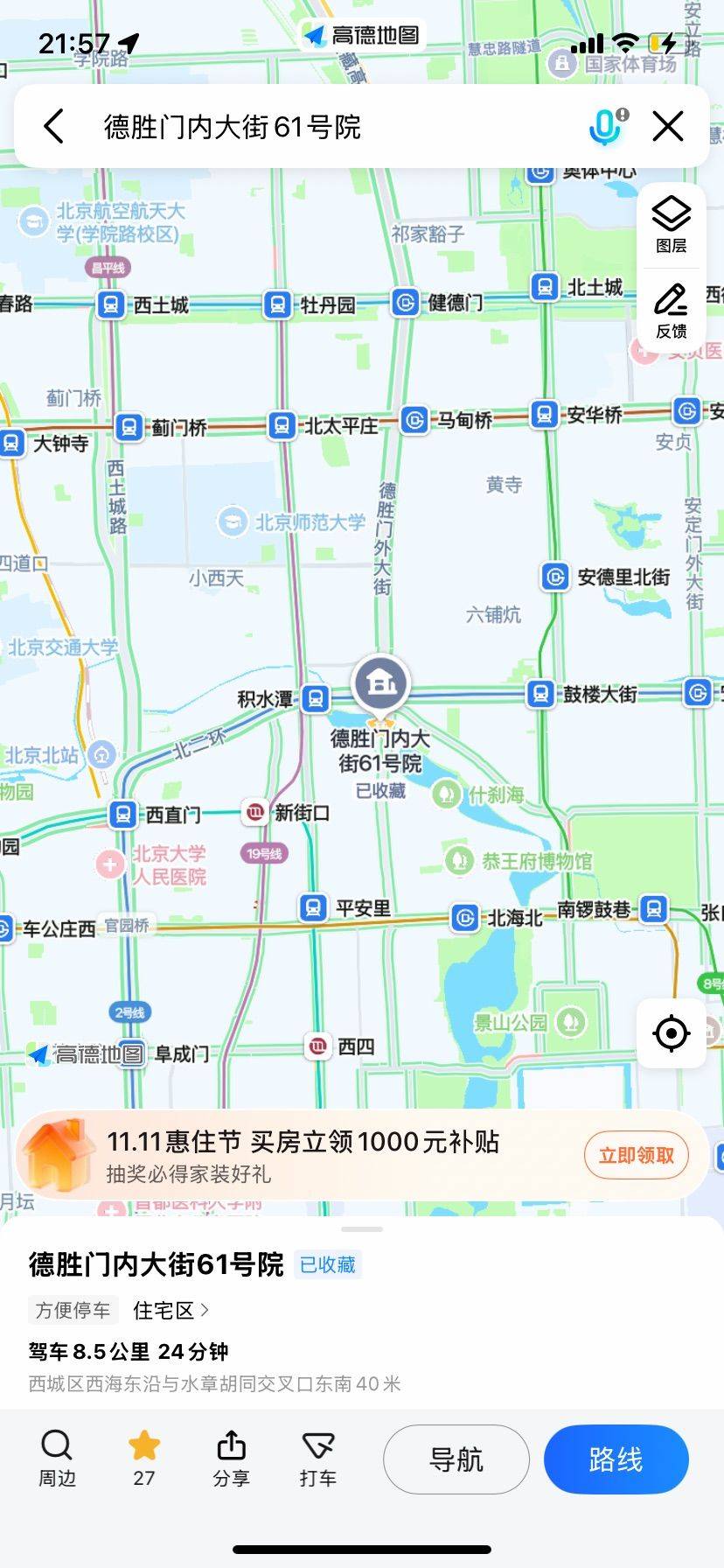Start voice search with the microphone icon

pyautogui.click(x=605, y=127)
